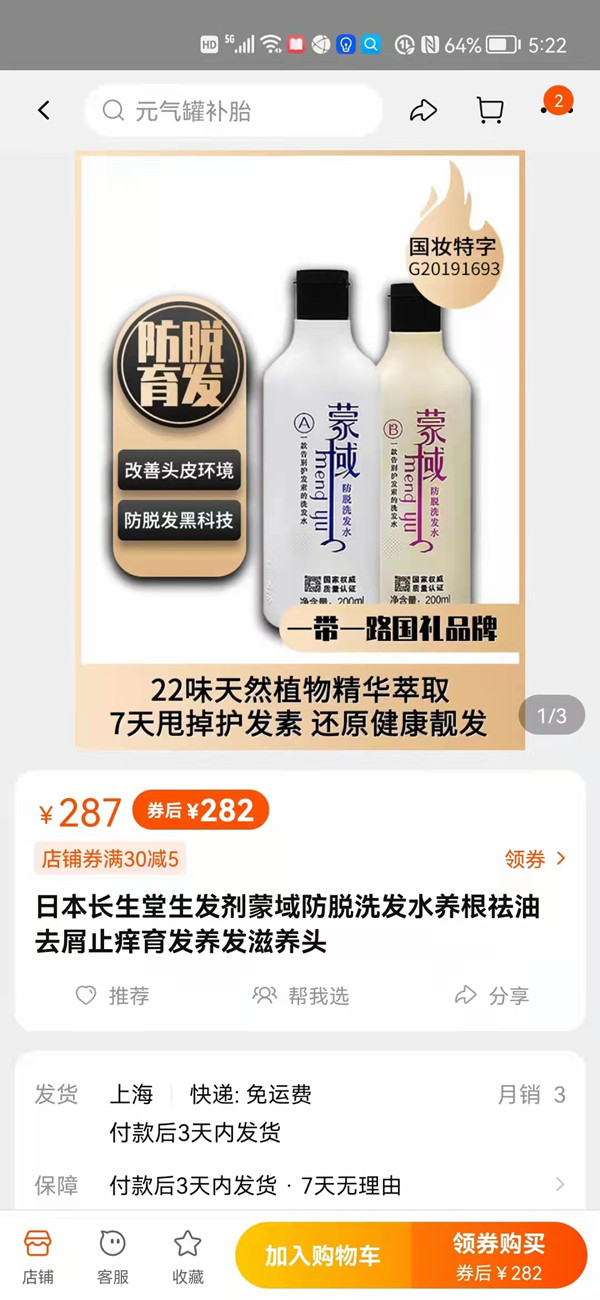The width and height of the screenshot is (600, 1300).
Task: Add the item to favorites 收藏
Action: pos(188,1256)
